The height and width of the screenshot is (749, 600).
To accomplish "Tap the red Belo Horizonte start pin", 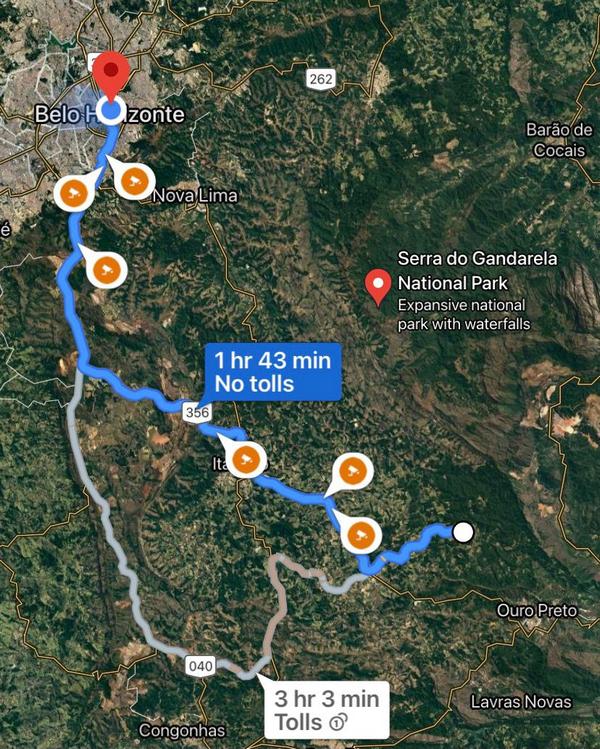I will (x=112, y=78).
